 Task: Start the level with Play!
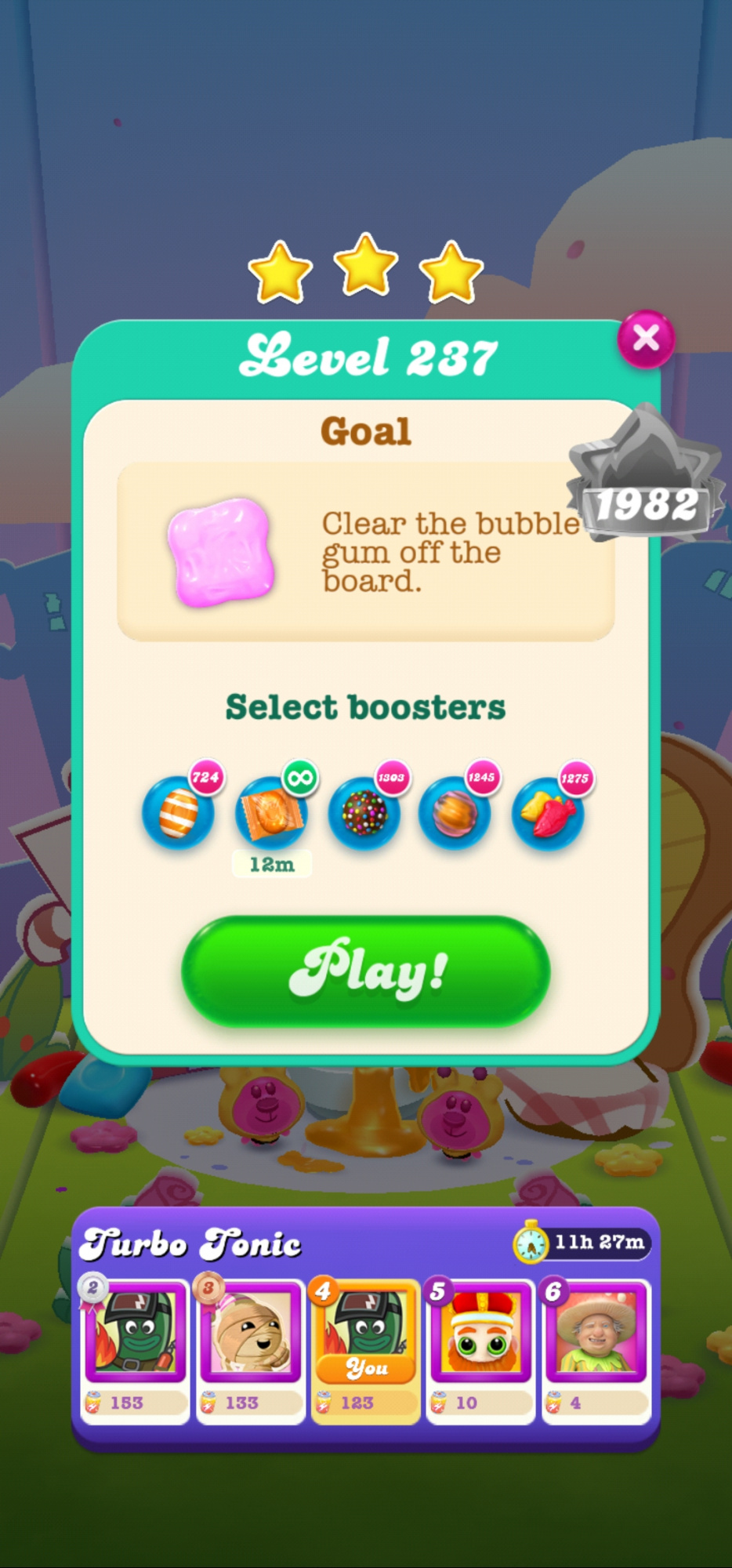(366, 972)
